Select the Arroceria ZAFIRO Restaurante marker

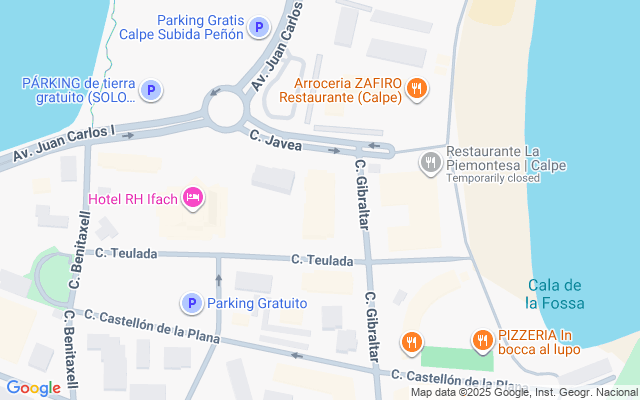pyautogui.click(x=416, y=89)
